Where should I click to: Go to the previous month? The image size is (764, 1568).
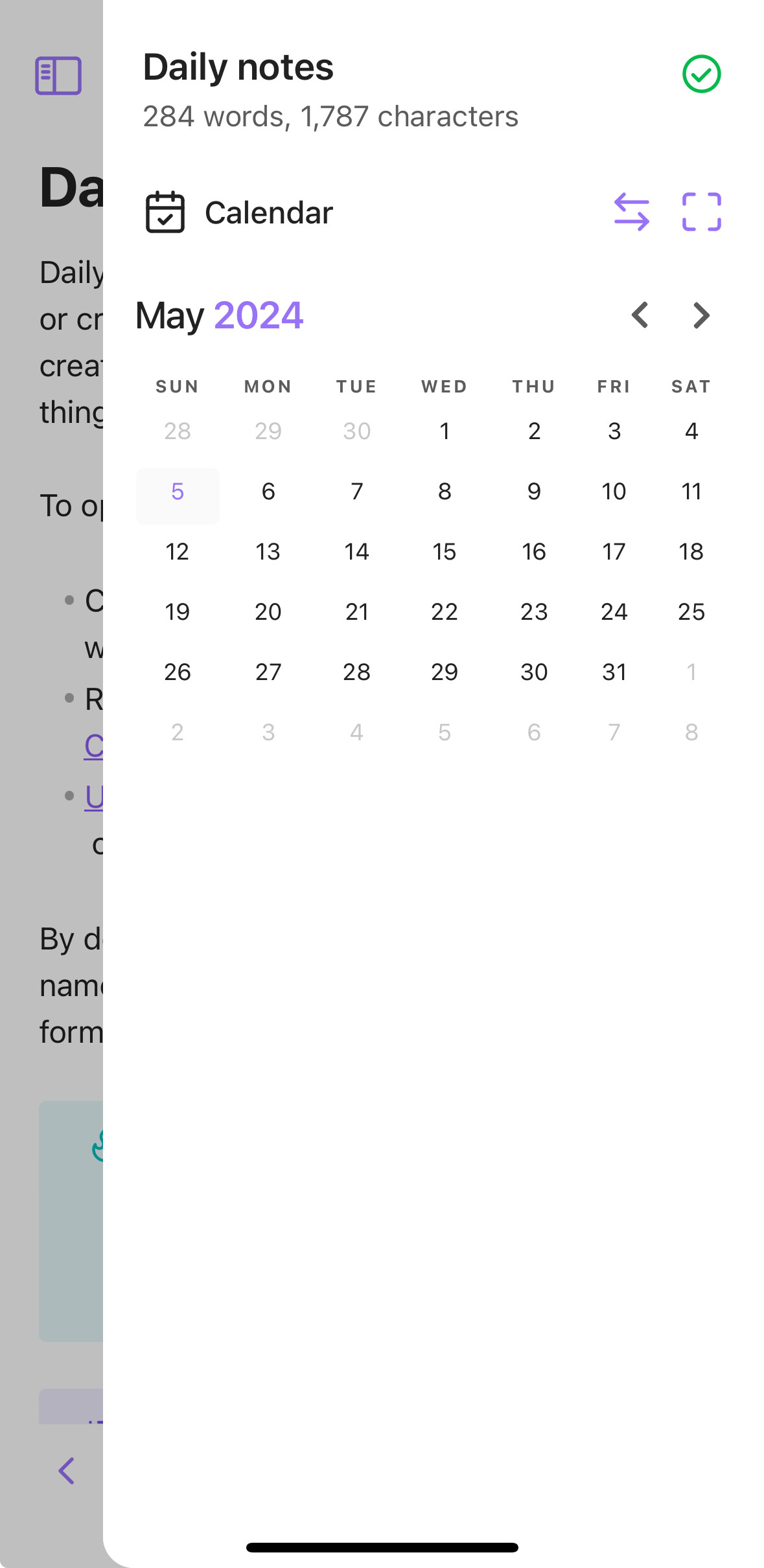tap(640, 315)
